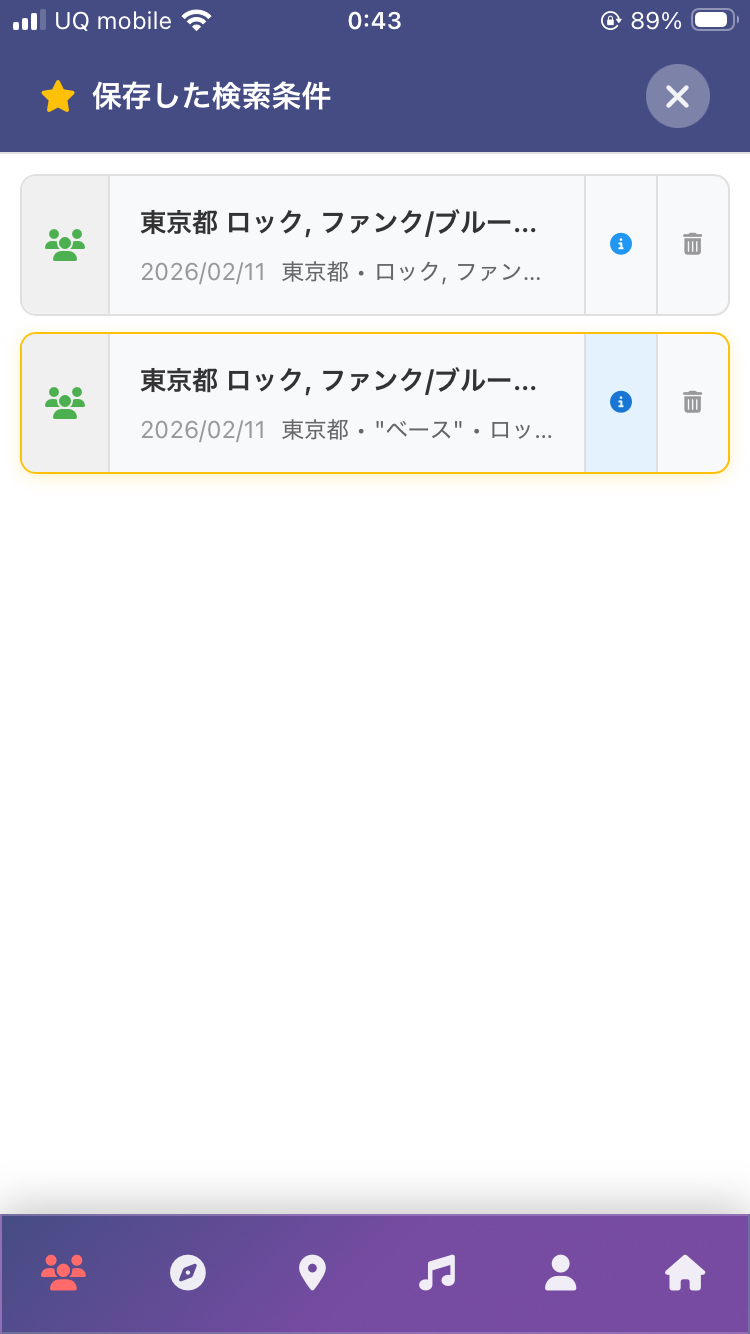Open the compass discovery icon in bottom bar

(187, 1272)
